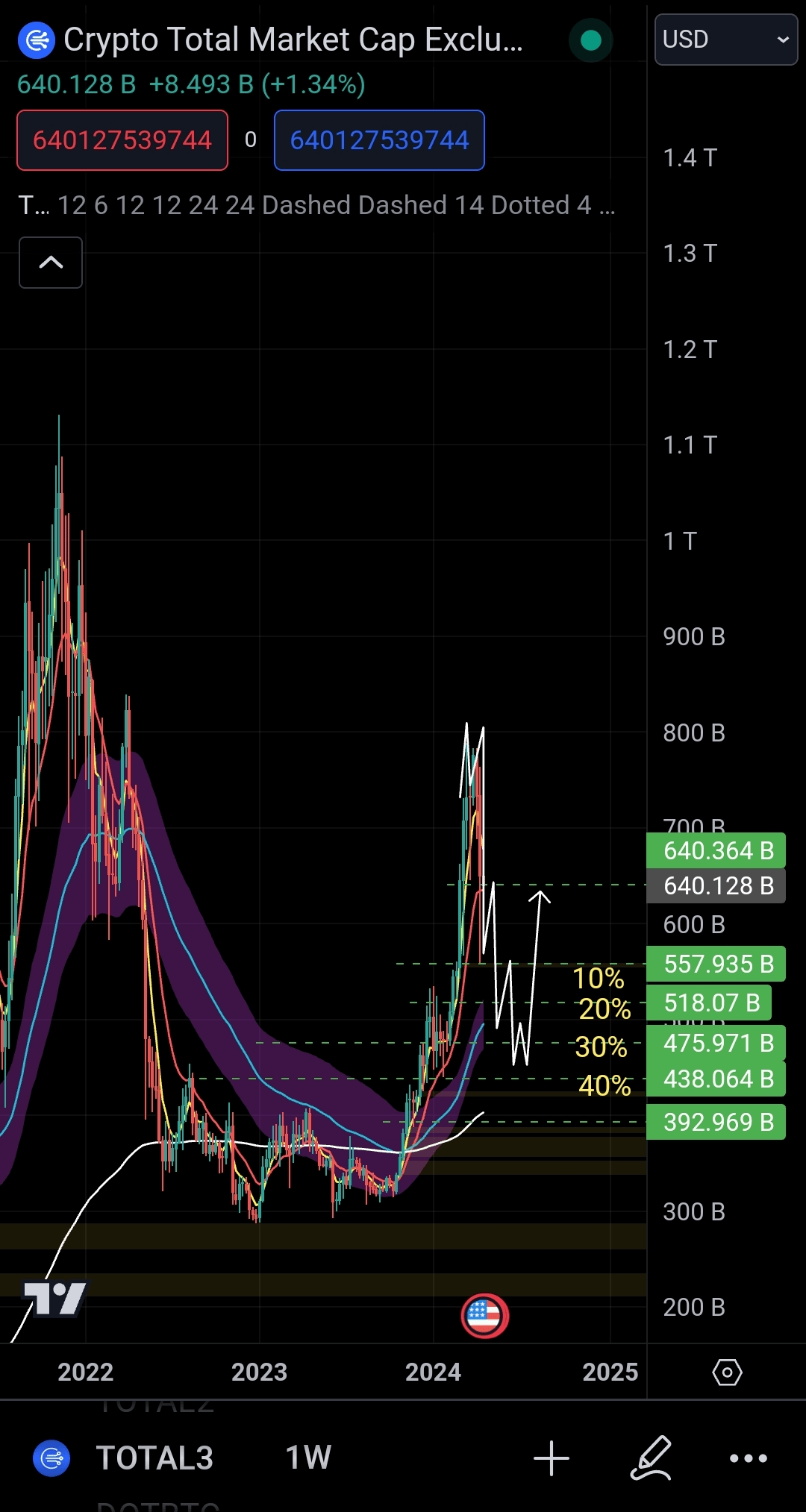Open the USD currency dropdown
Screen dimensions: 806x1512
(x=725, y=40)
